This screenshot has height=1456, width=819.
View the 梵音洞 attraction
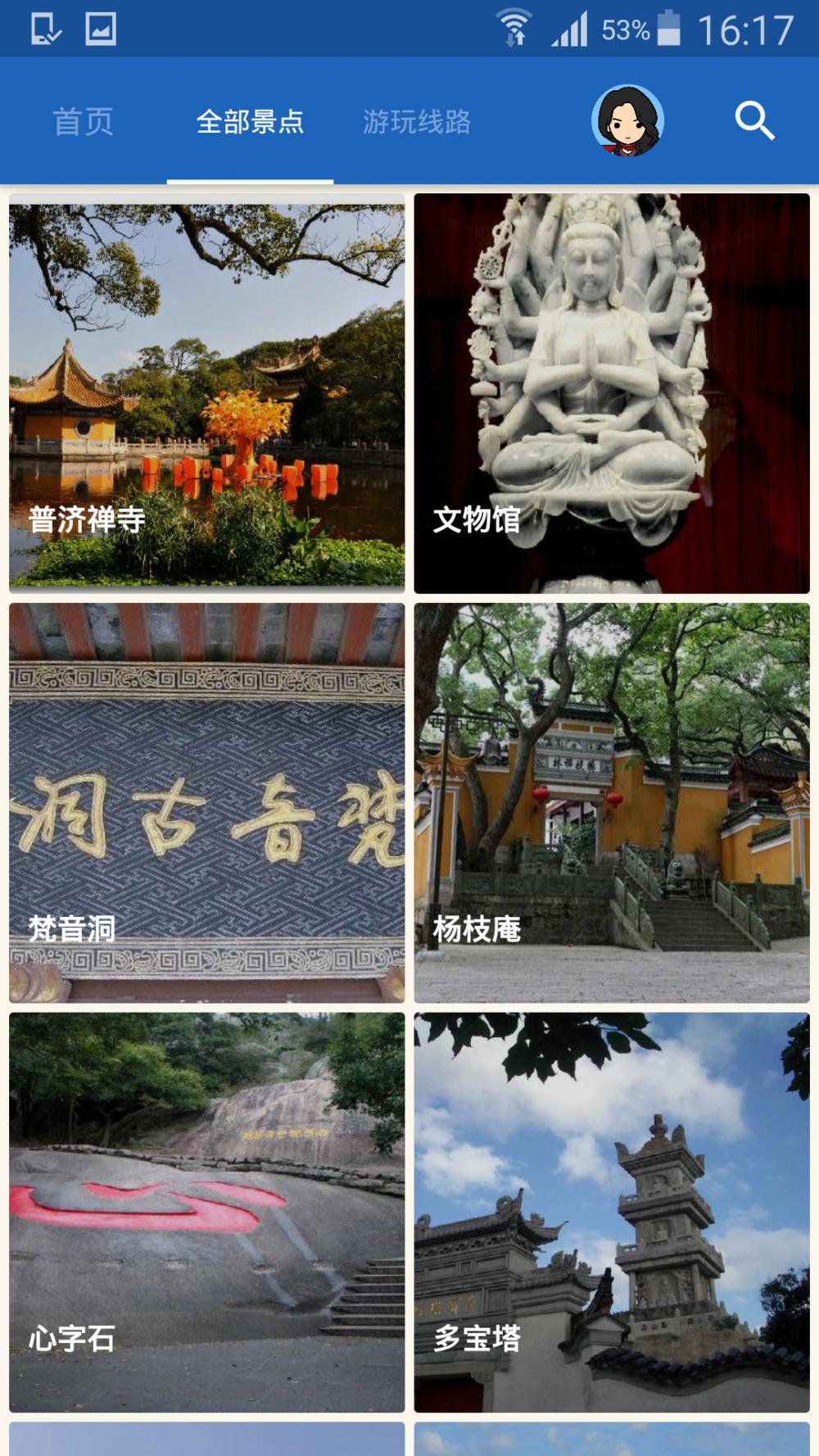[206, 803]
